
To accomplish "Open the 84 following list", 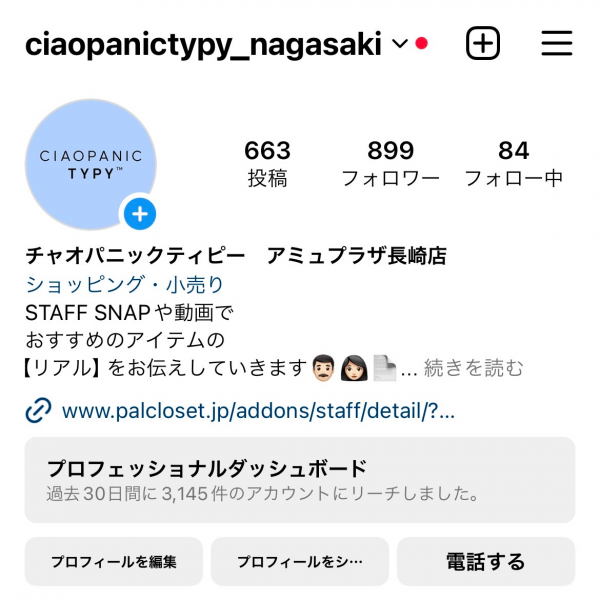I will click(x=513, y=163).
